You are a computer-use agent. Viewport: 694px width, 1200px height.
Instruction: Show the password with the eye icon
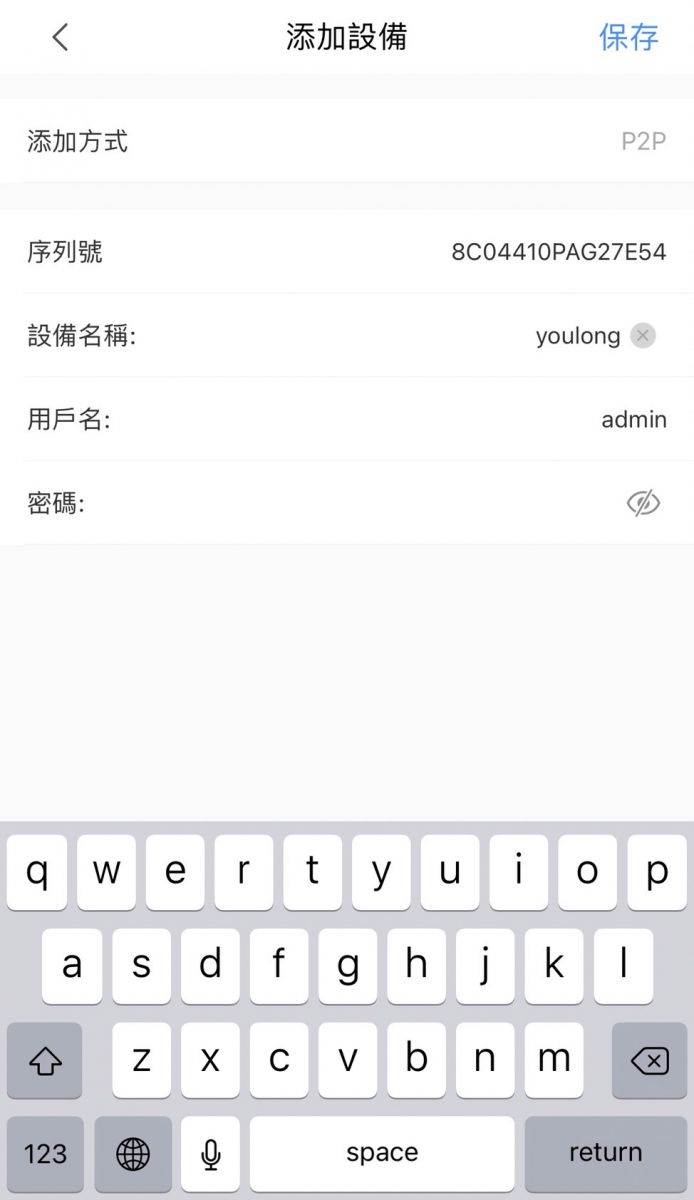click(x=643, y=503)
